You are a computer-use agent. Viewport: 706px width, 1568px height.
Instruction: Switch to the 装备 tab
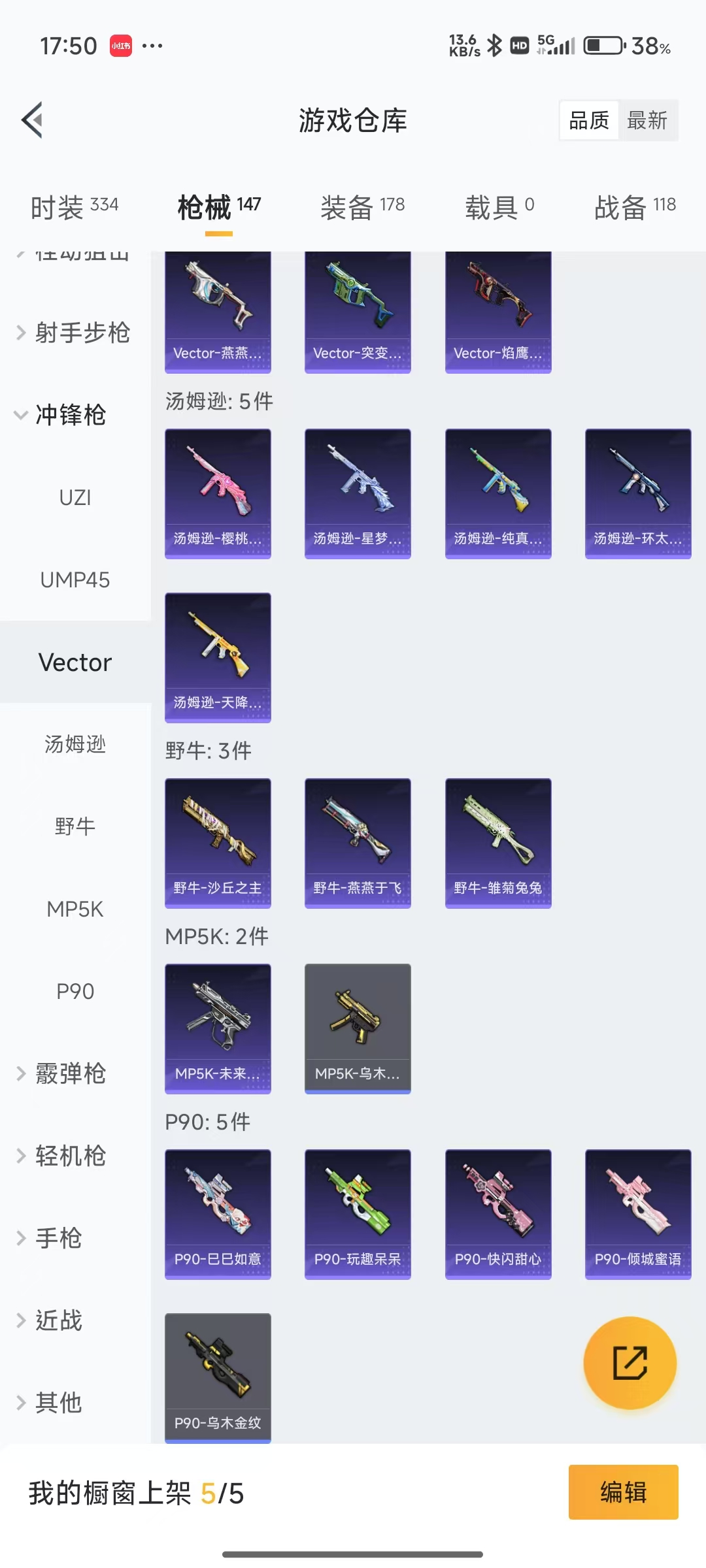point(362,207)
